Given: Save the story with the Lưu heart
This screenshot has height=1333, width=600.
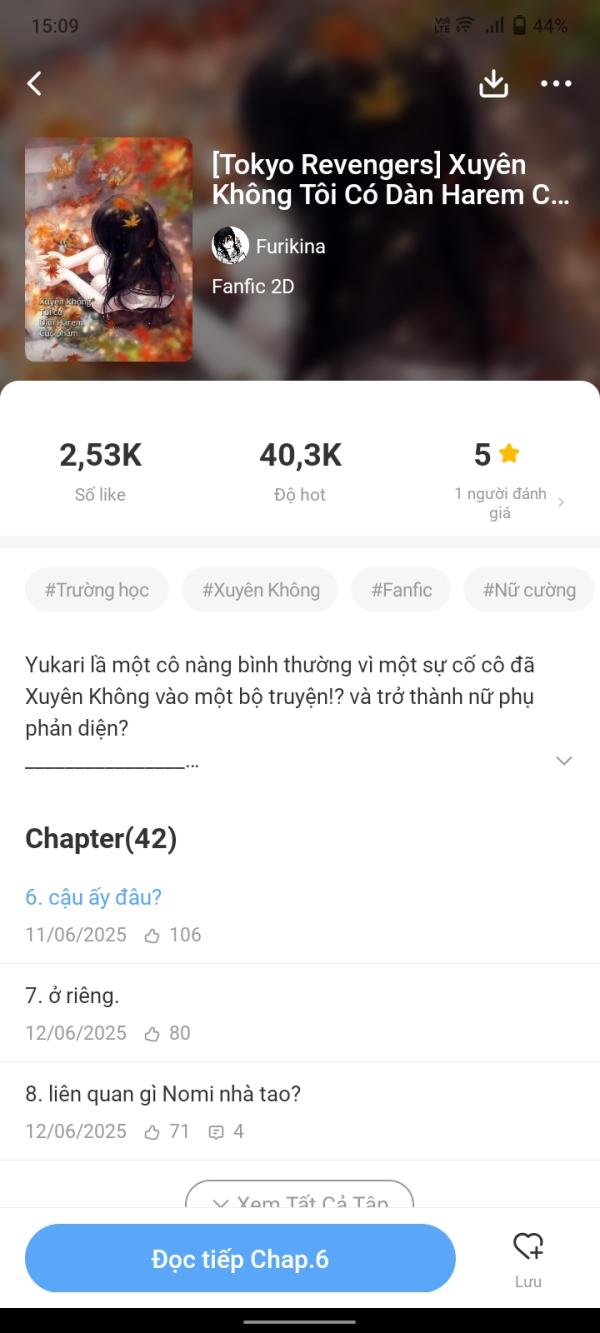Looking at the screenshot, I should (x=528, y=1258).
